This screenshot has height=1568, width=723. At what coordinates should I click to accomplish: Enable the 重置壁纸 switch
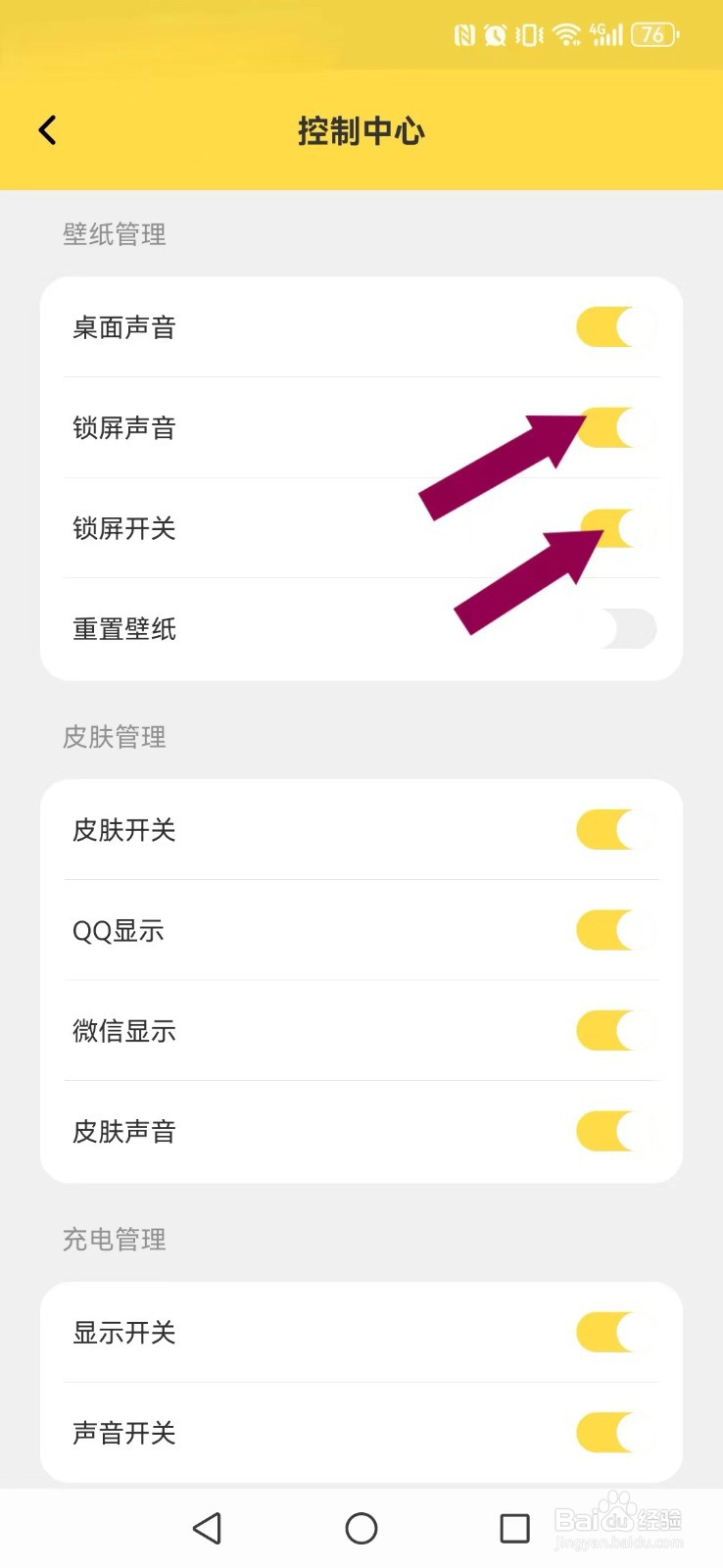point(616,629)
